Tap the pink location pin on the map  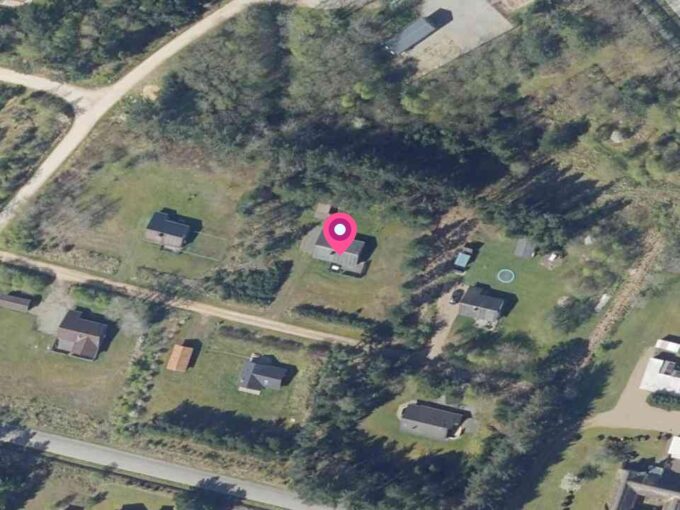[340, 233]
